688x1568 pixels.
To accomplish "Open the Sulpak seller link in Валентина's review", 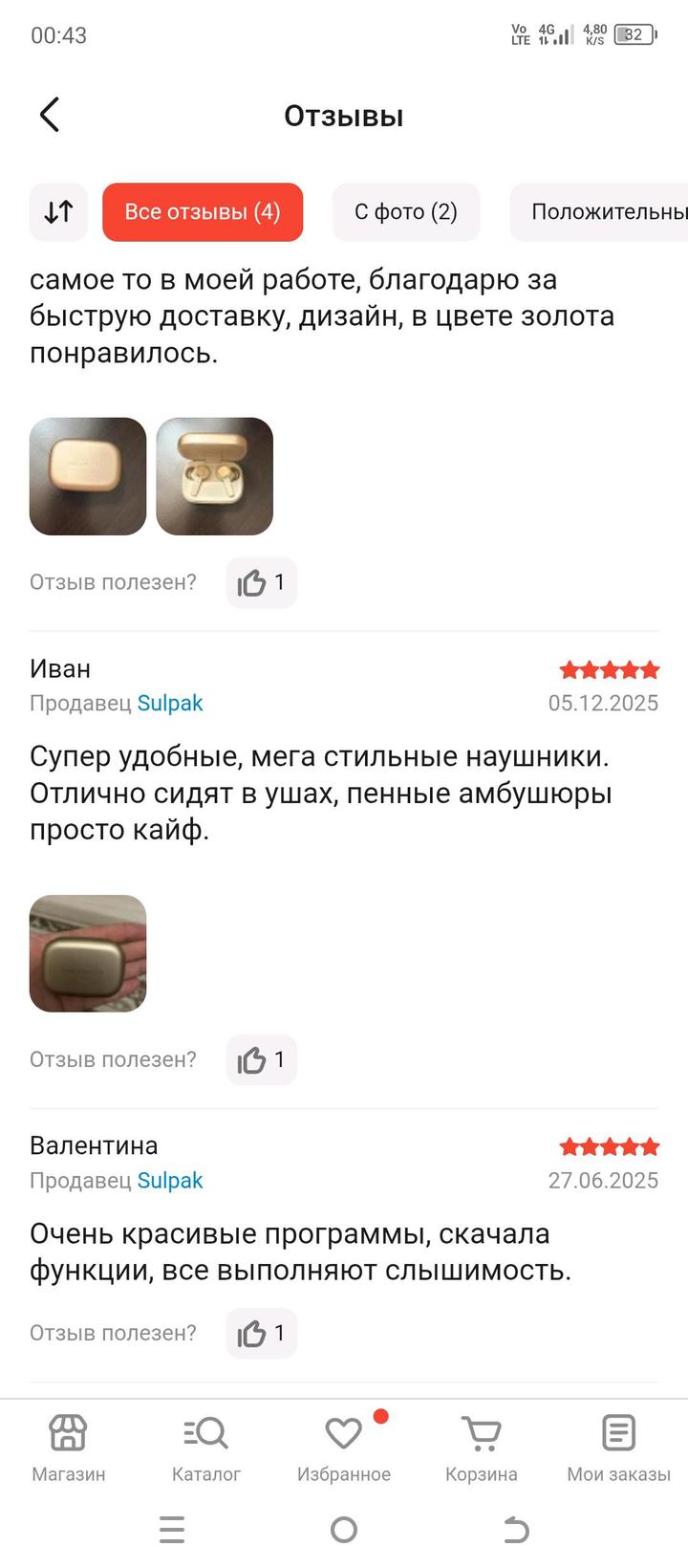I will click(170, 1180).
